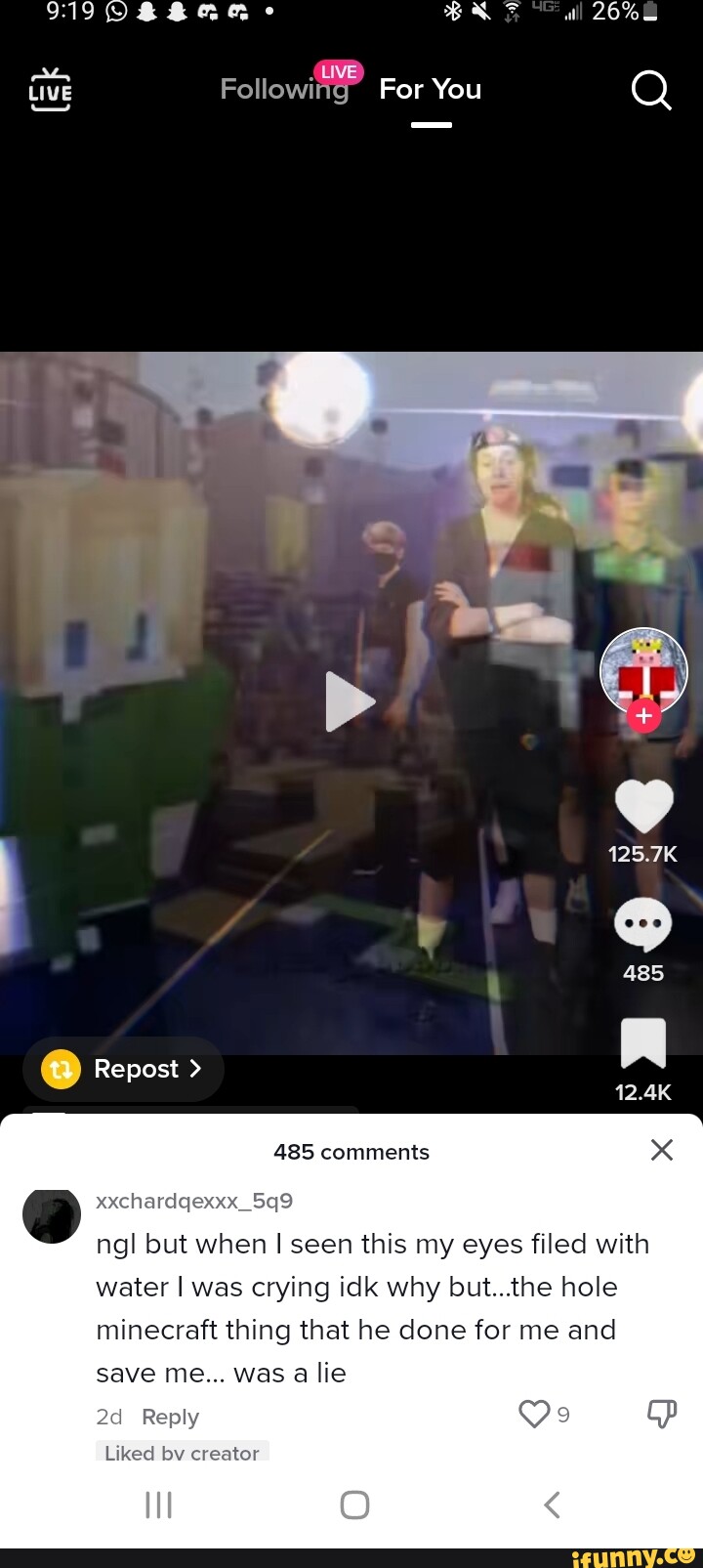
Task: Follow the creator via plus badge
Action: pos(643,716)
